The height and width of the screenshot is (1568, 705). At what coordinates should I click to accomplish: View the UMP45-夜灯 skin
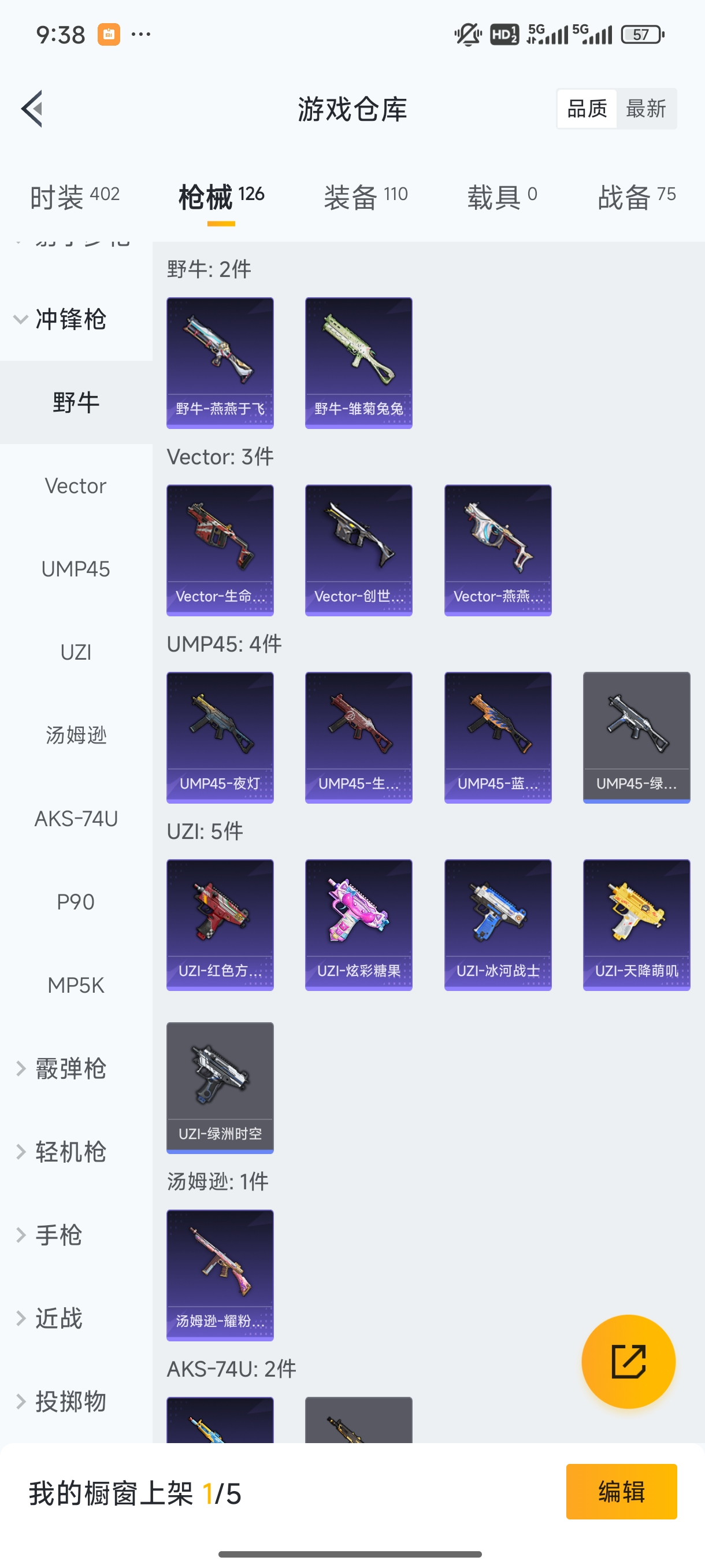point(220,737)
